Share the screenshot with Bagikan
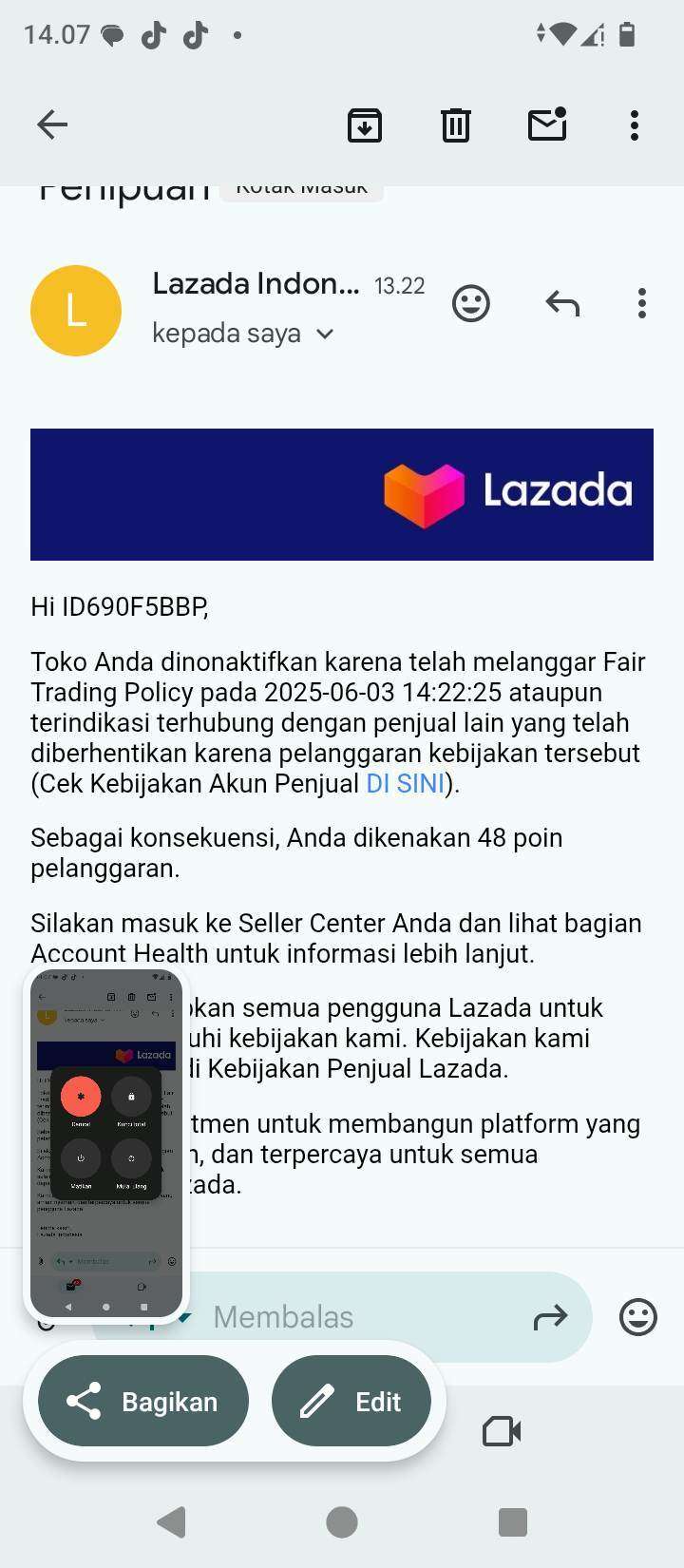This screenshot has width=684, height=1568. pos(143,1401)
